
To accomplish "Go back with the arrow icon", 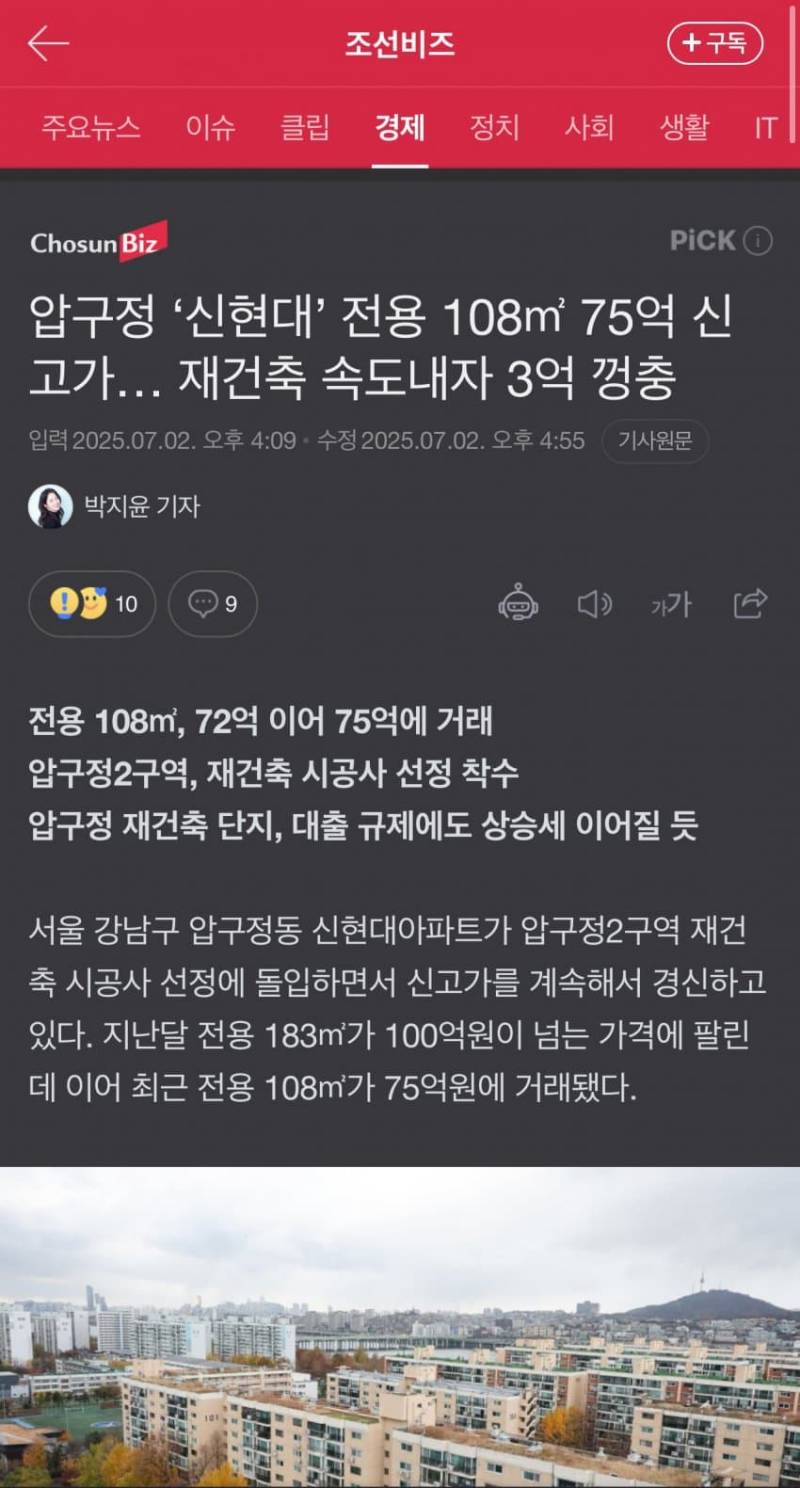I will (48, 44).
